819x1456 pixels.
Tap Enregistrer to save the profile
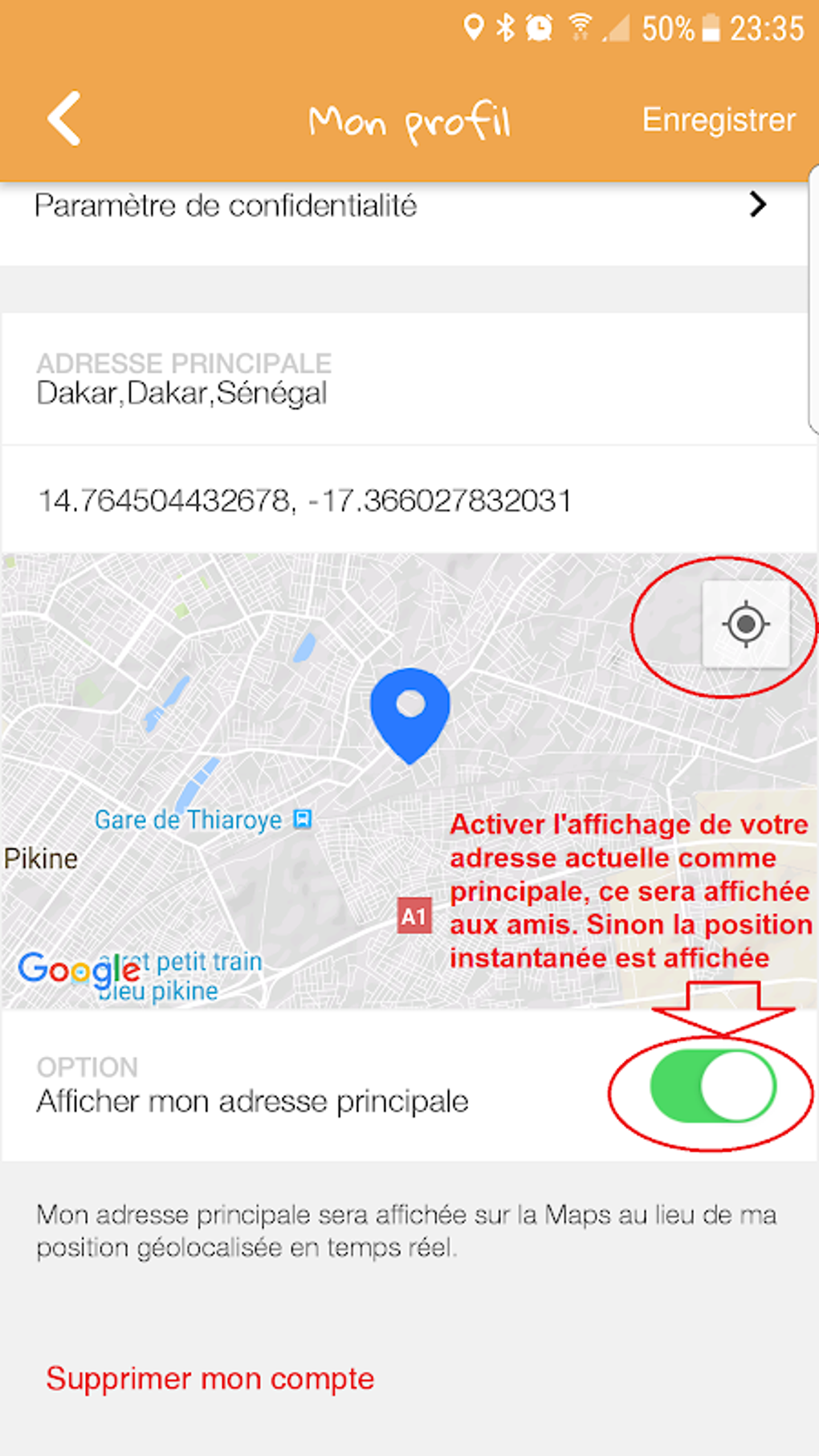(718, 120)
